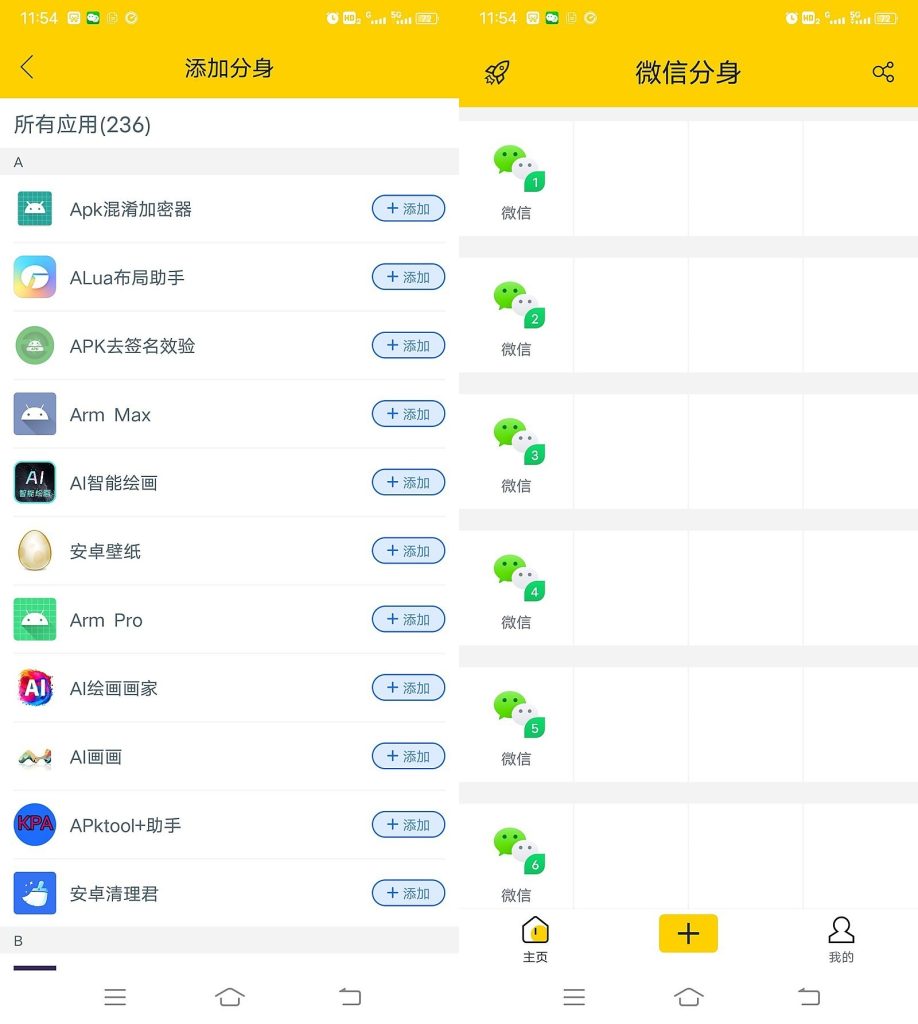The height and width of the screenshot is (1024, 918).
Task: Open WeChat clone number 3
Action: point(517,453)
